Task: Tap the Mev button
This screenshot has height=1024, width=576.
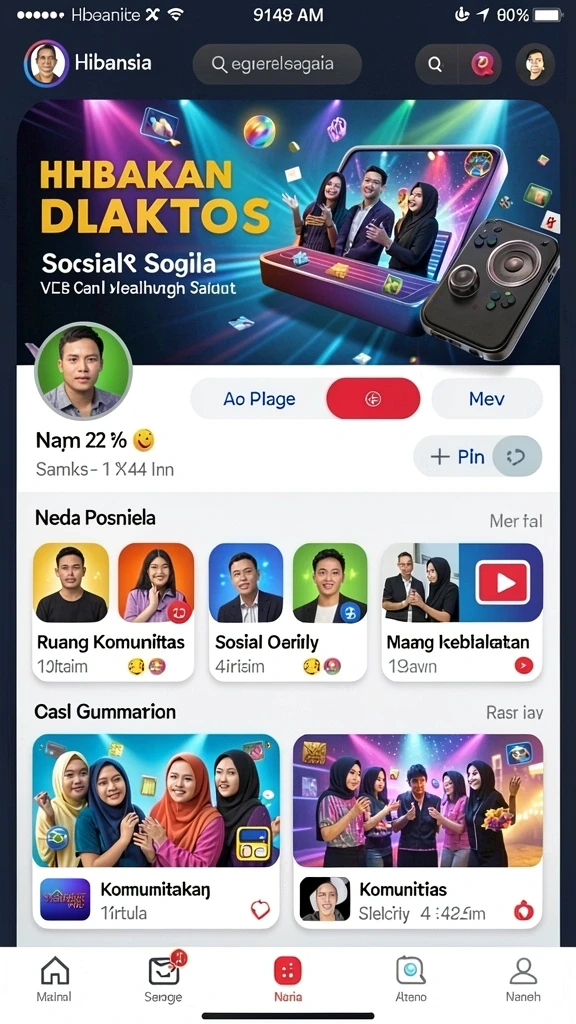Action: pyautogui.click(x=487, y=398)
